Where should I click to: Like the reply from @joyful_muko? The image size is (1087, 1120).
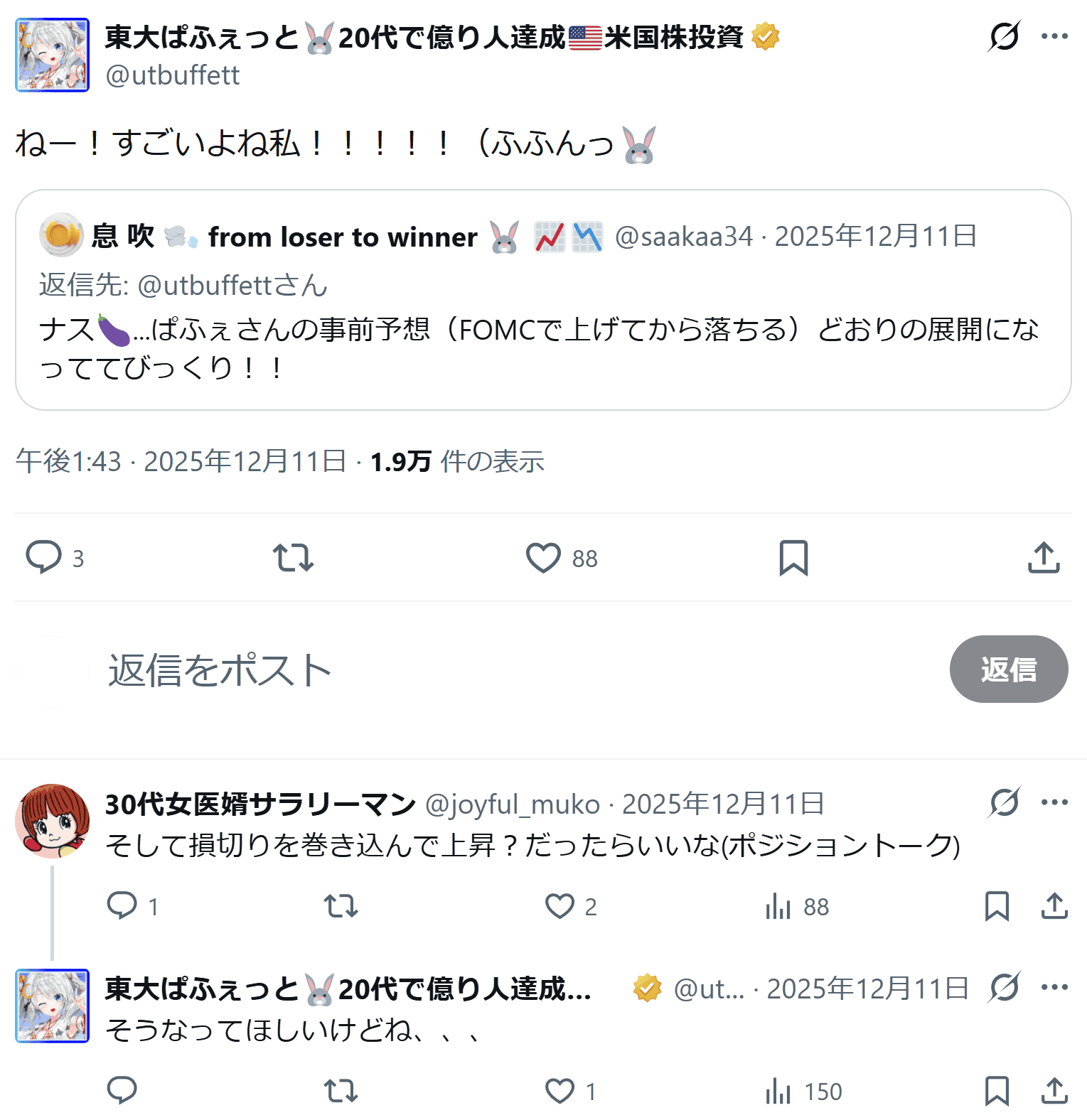point(560,906)
